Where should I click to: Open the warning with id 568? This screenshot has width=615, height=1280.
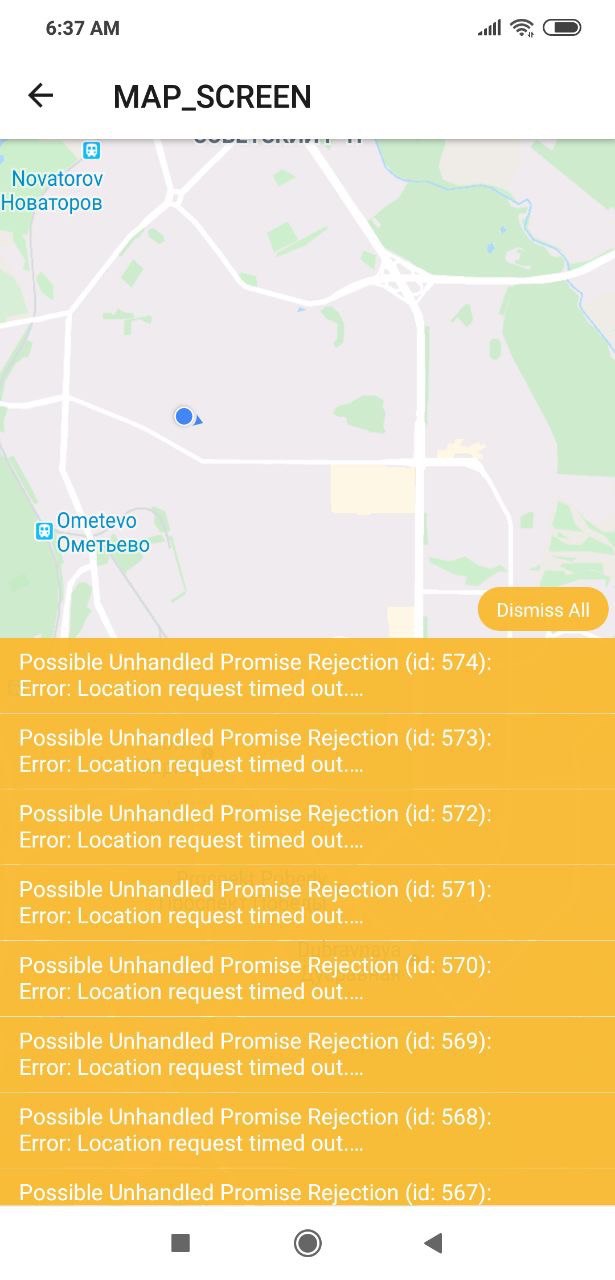point(307,1131)
